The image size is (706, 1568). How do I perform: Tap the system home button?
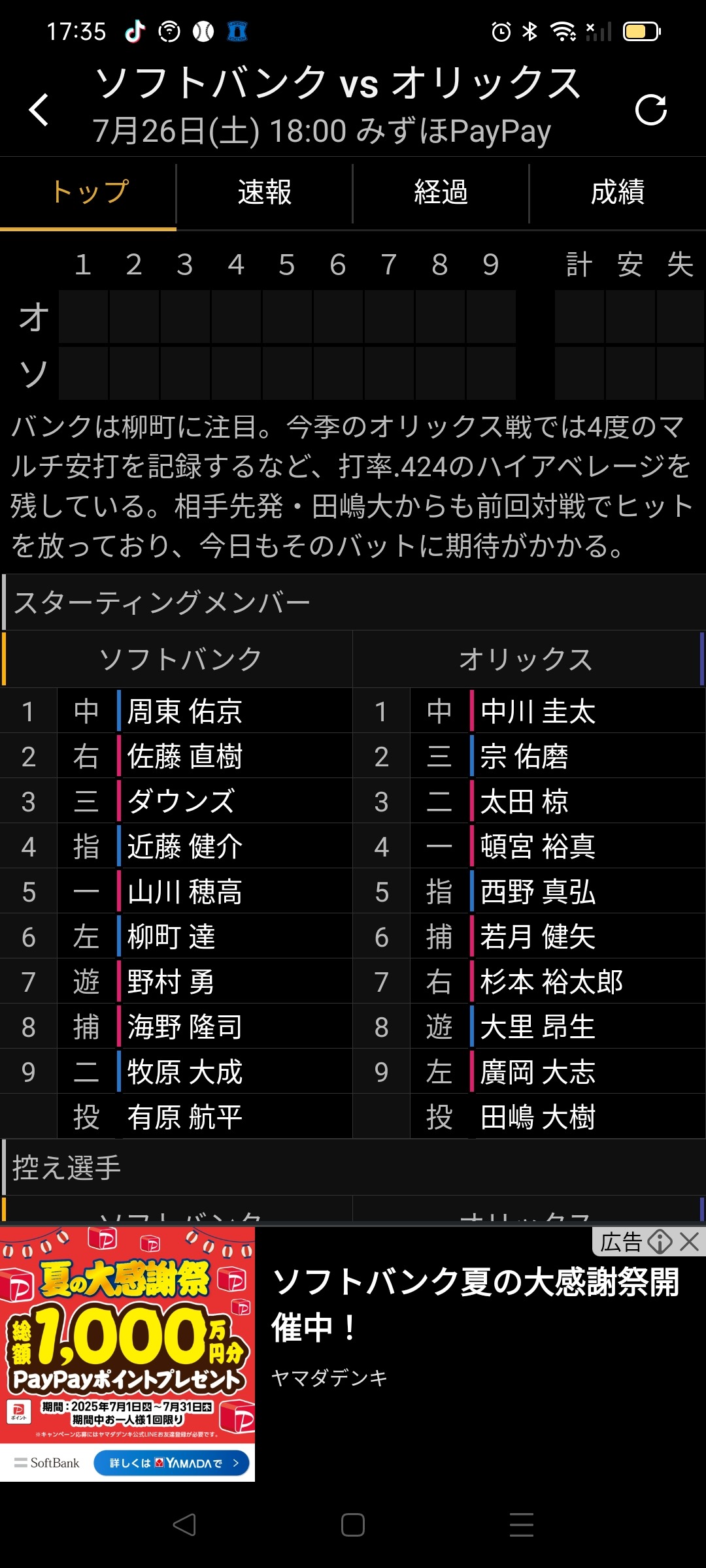353,1525
